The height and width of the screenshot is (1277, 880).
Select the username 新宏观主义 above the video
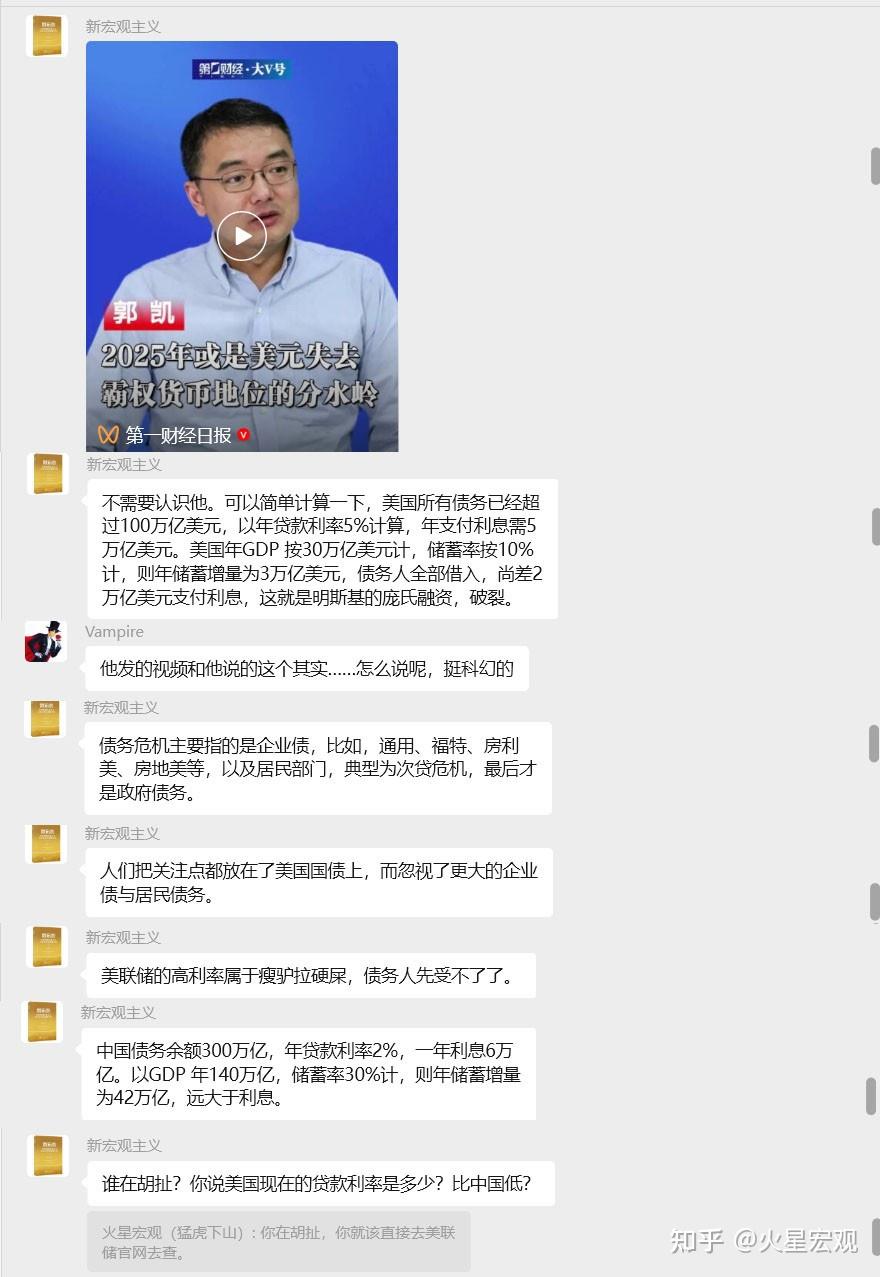pos(123,26)
